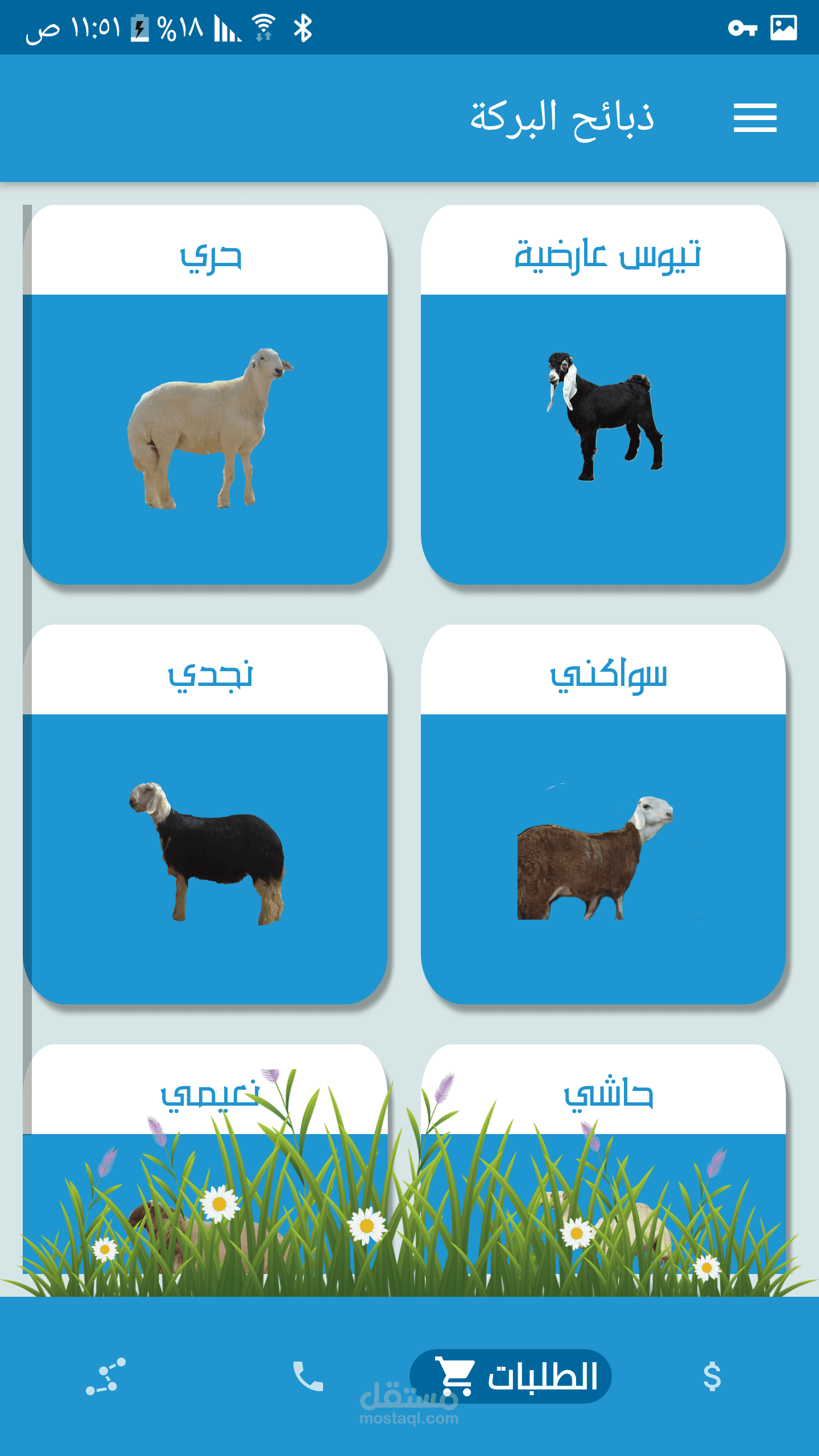Open the dollar sign prices tab
Screen dimensions: 819x1456
pyautogui.click(x=712, y=1376)
